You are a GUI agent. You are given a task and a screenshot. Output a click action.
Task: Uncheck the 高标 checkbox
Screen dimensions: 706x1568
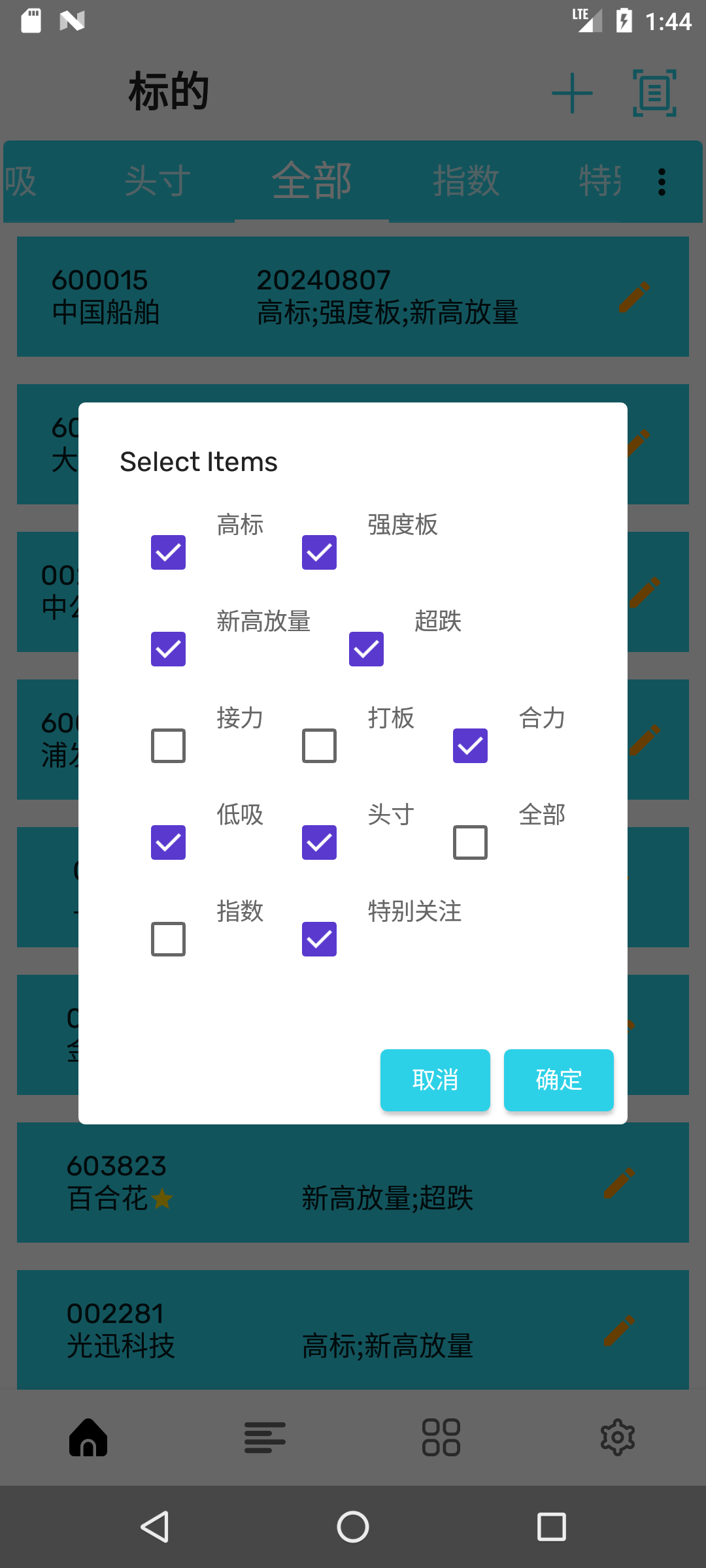click(168, 552)
